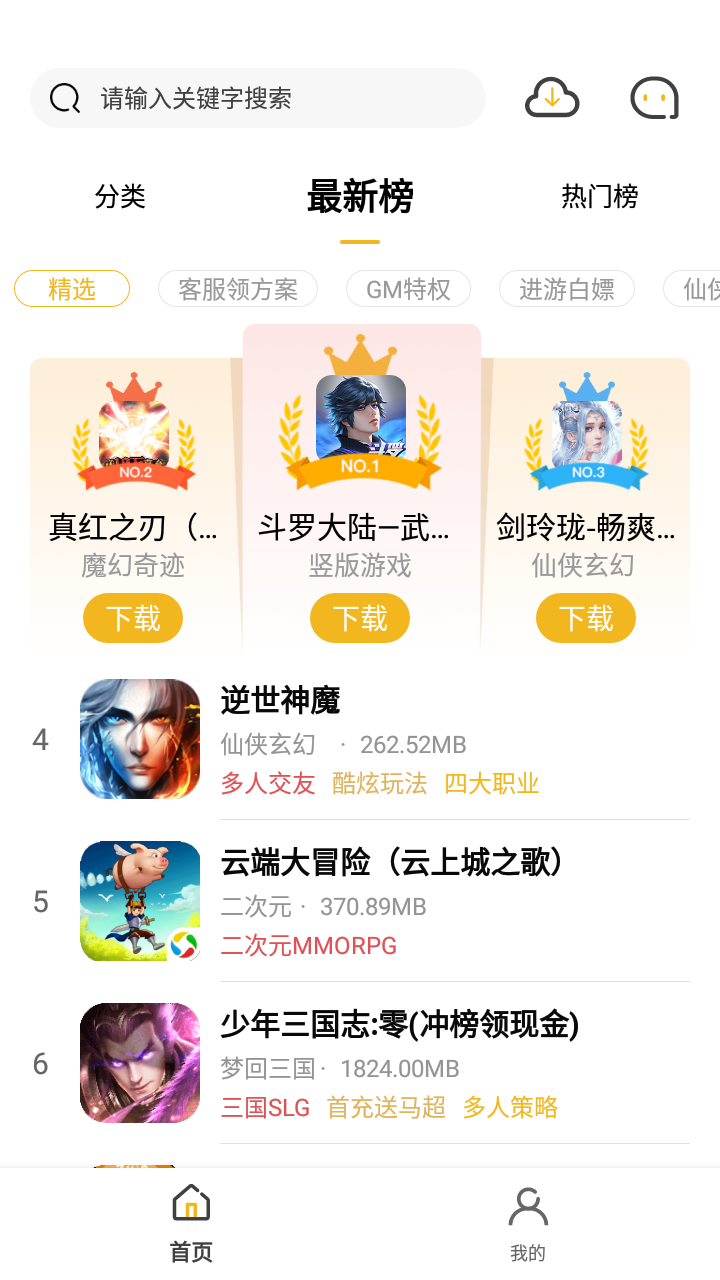Go to the 首页 tab
The height and width of the screenshot is (1280, 720).
click(x=191, y=1224)
